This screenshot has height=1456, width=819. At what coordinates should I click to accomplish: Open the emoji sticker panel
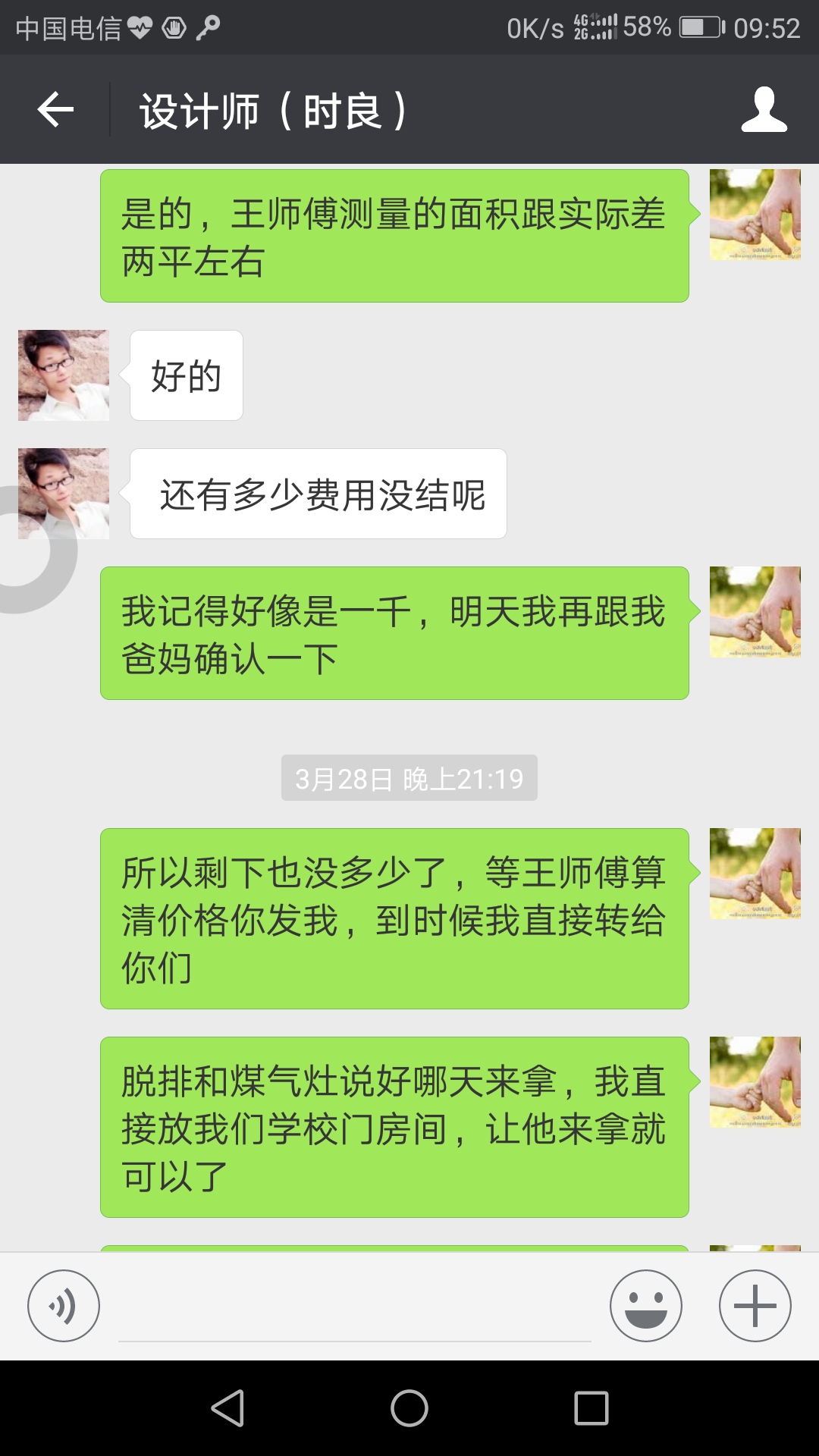pos(645,1305)
